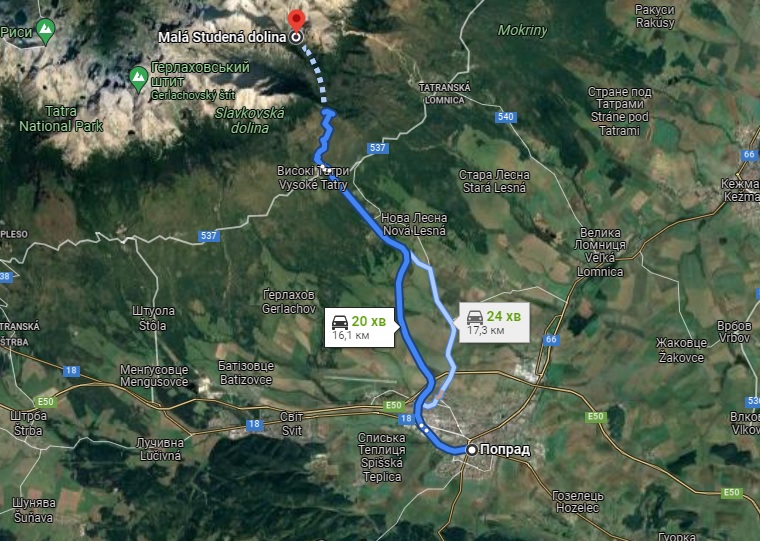
Task: Select the 20 хв main route label
Action: coord(358,327)
